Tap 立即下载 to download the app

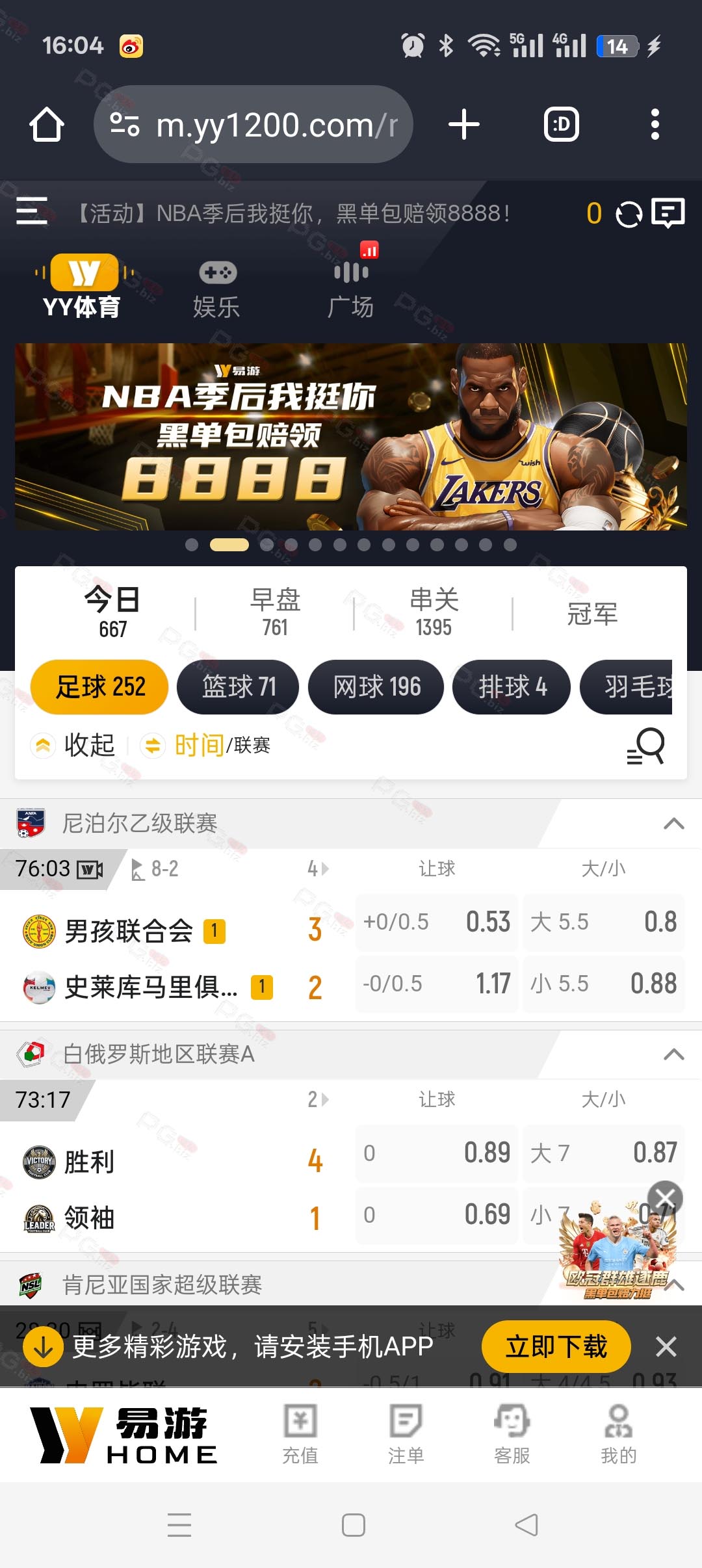tap(556, 1346)
